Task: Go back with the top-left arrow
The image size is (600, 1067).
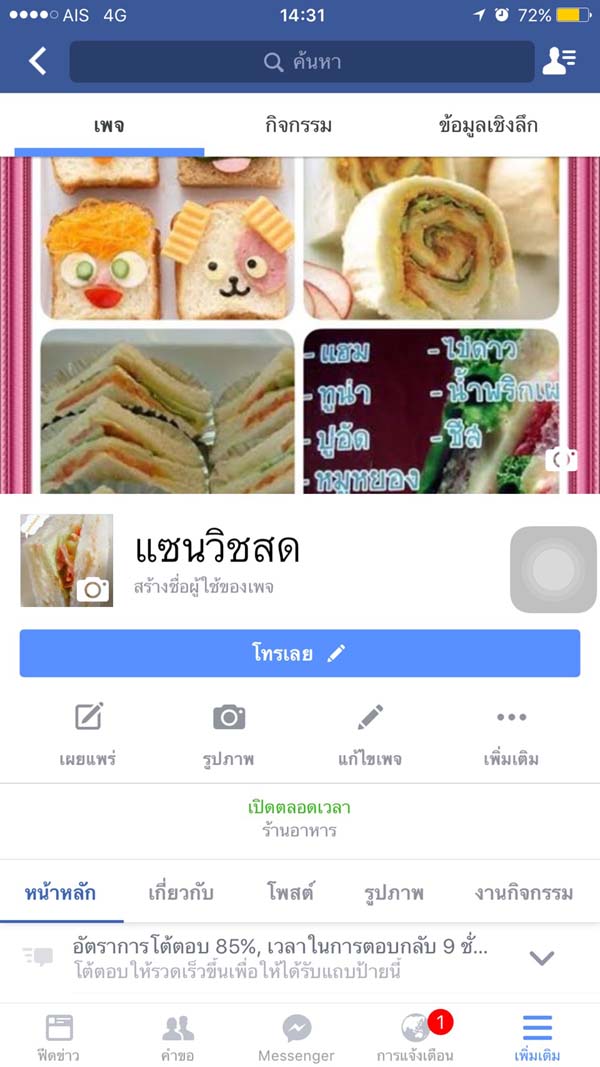Action: point(37,61)
